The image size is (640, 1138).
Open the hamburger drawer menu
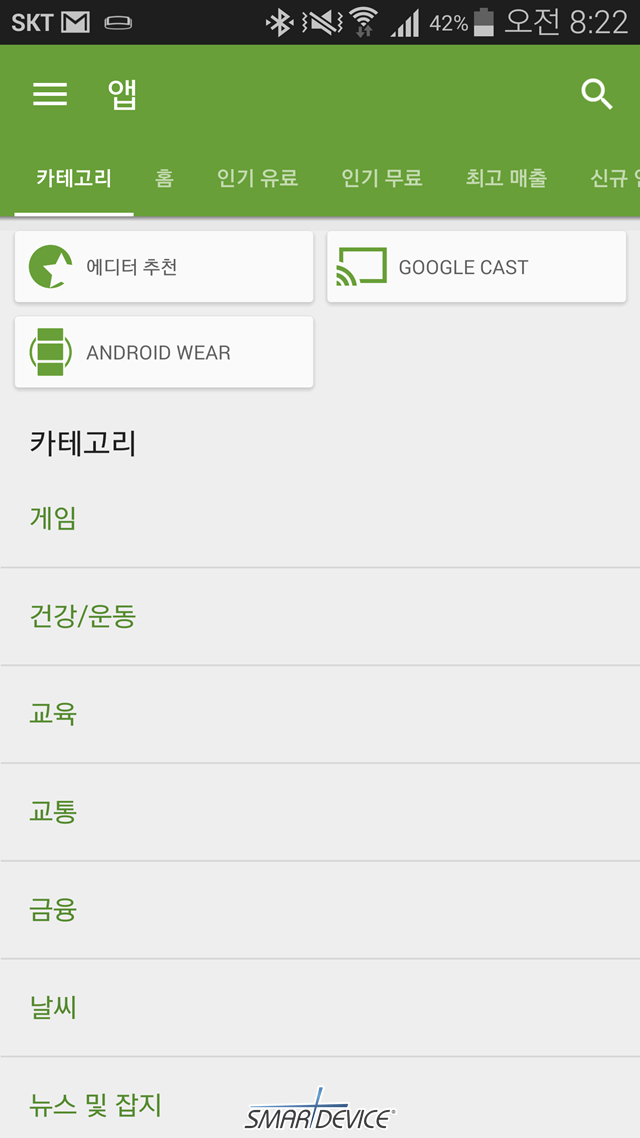(x=50, y=94)
